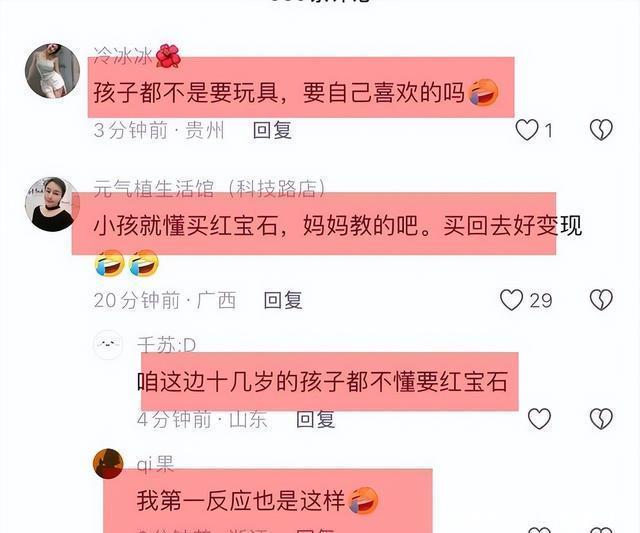Image resolution: width=640 pixels, height=533 pixels.
Task: Open 冷冰冰's profile avatar
Action: tap(52, 71)
